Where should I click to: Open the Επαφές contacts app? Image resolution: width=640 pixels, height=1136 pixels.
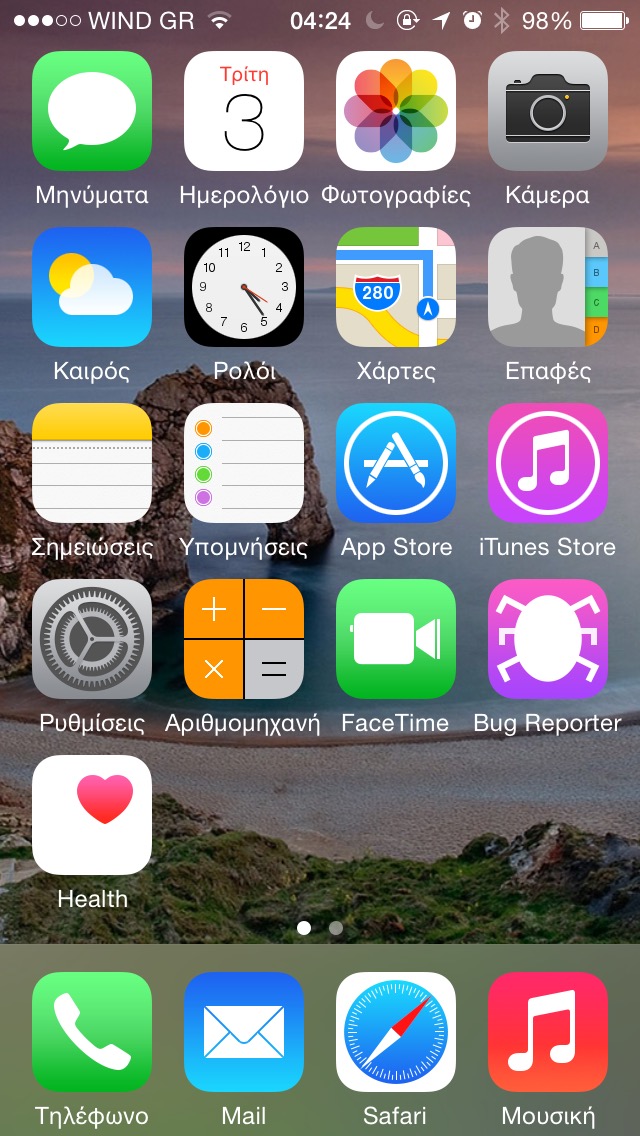(548, 287)
